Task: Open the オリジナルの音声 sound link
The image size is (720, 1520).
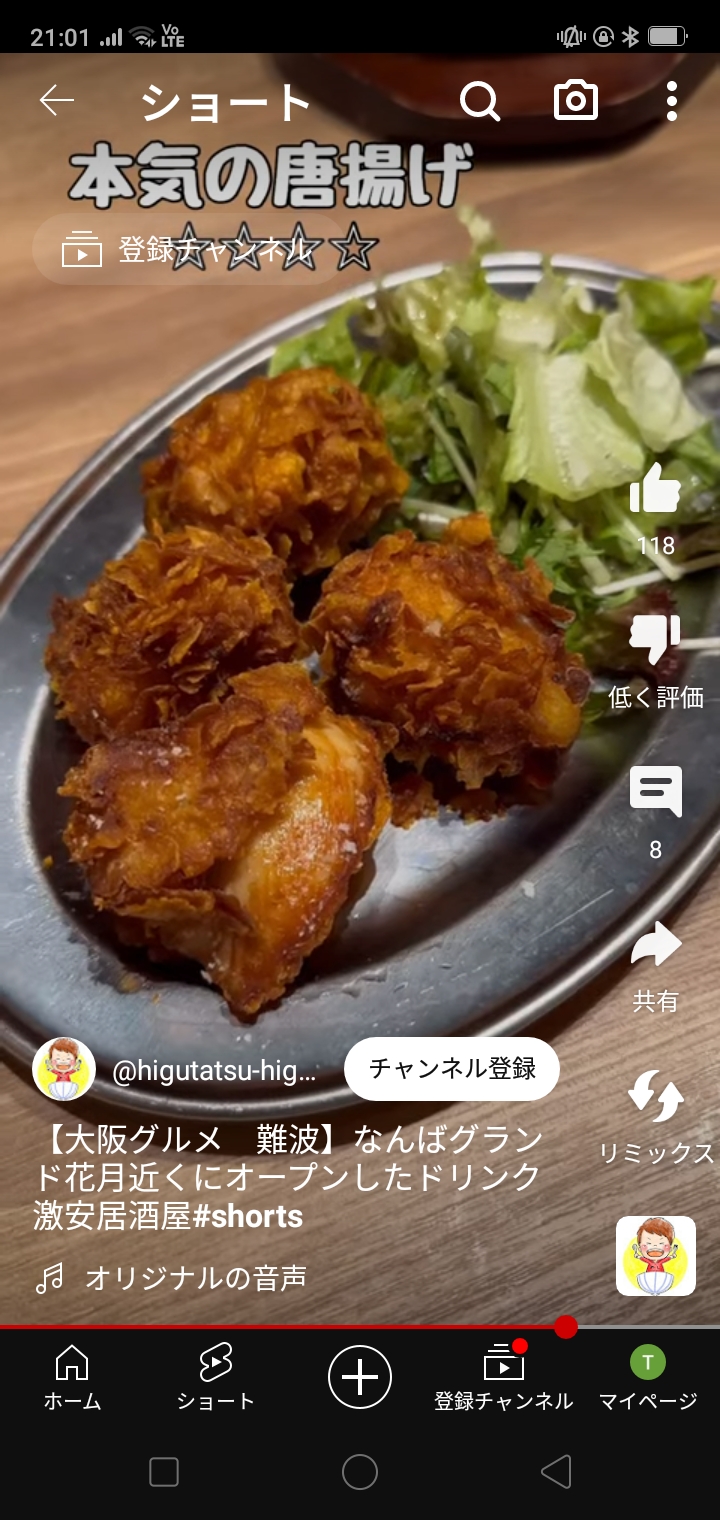Action: pos(195,1278)
